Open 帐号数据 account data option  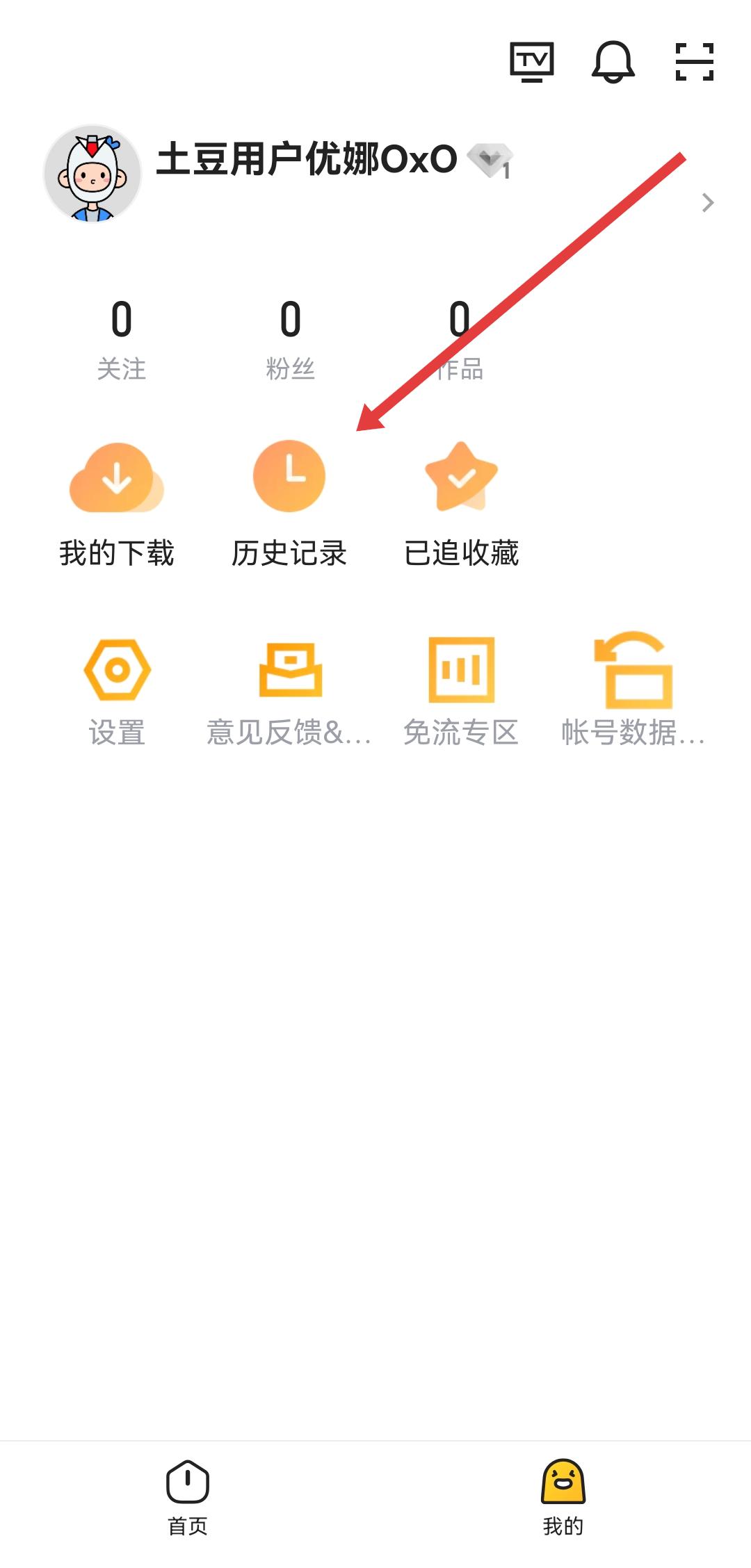(633, 691)
